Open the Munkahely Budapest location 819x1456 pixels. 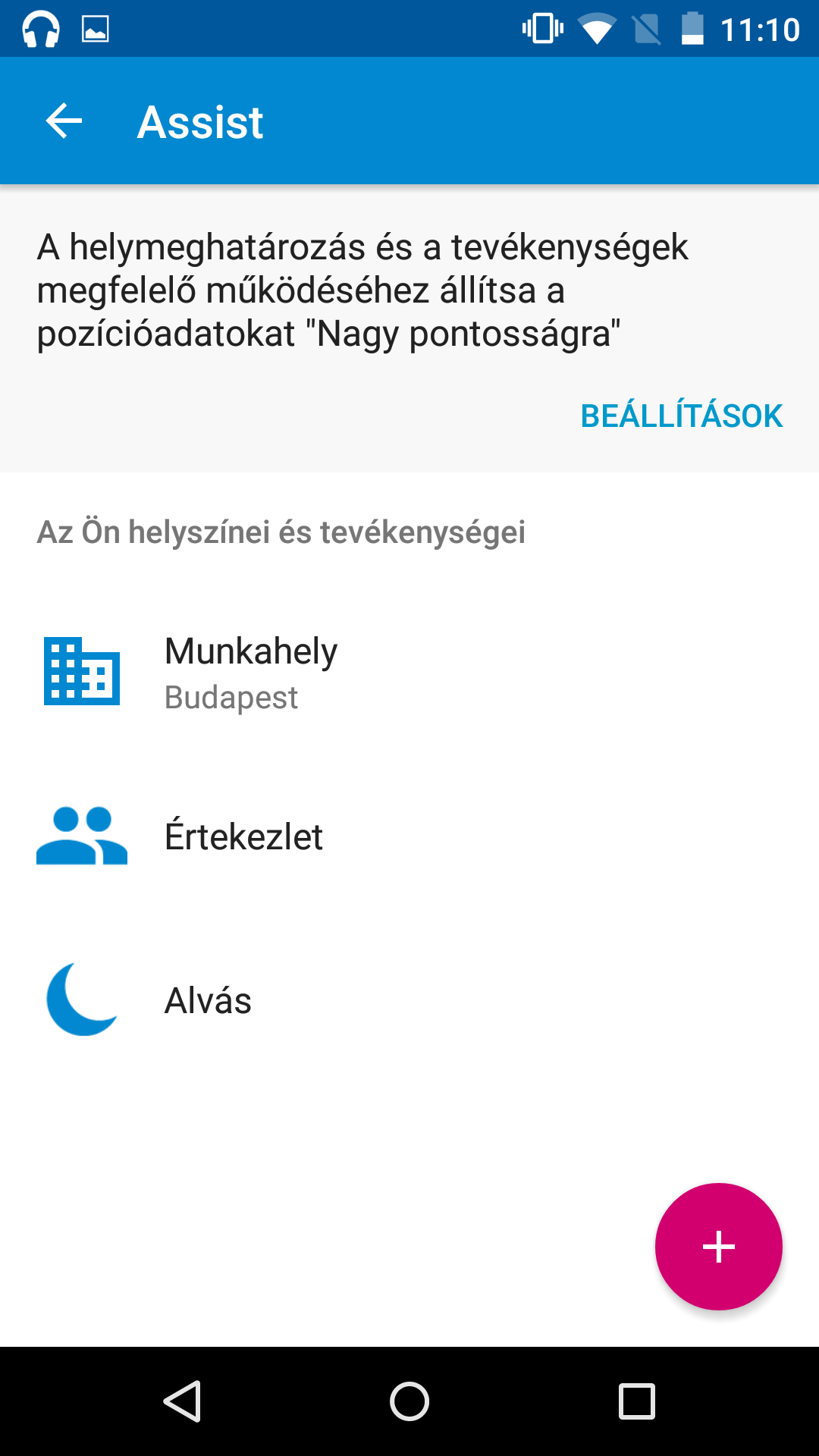click(x=409, y=673)
